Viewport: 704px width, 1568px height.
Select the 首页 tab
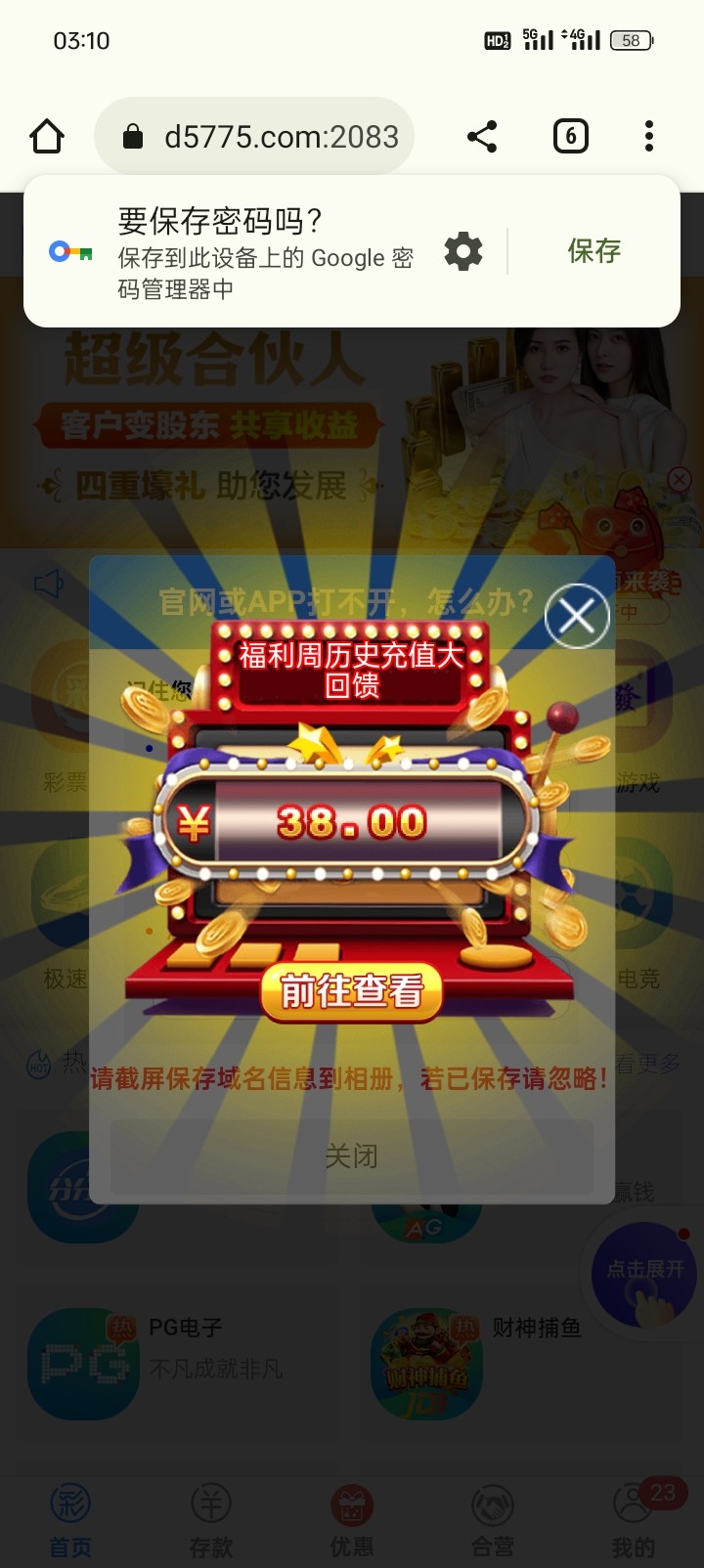click(x=70, y=1520)
